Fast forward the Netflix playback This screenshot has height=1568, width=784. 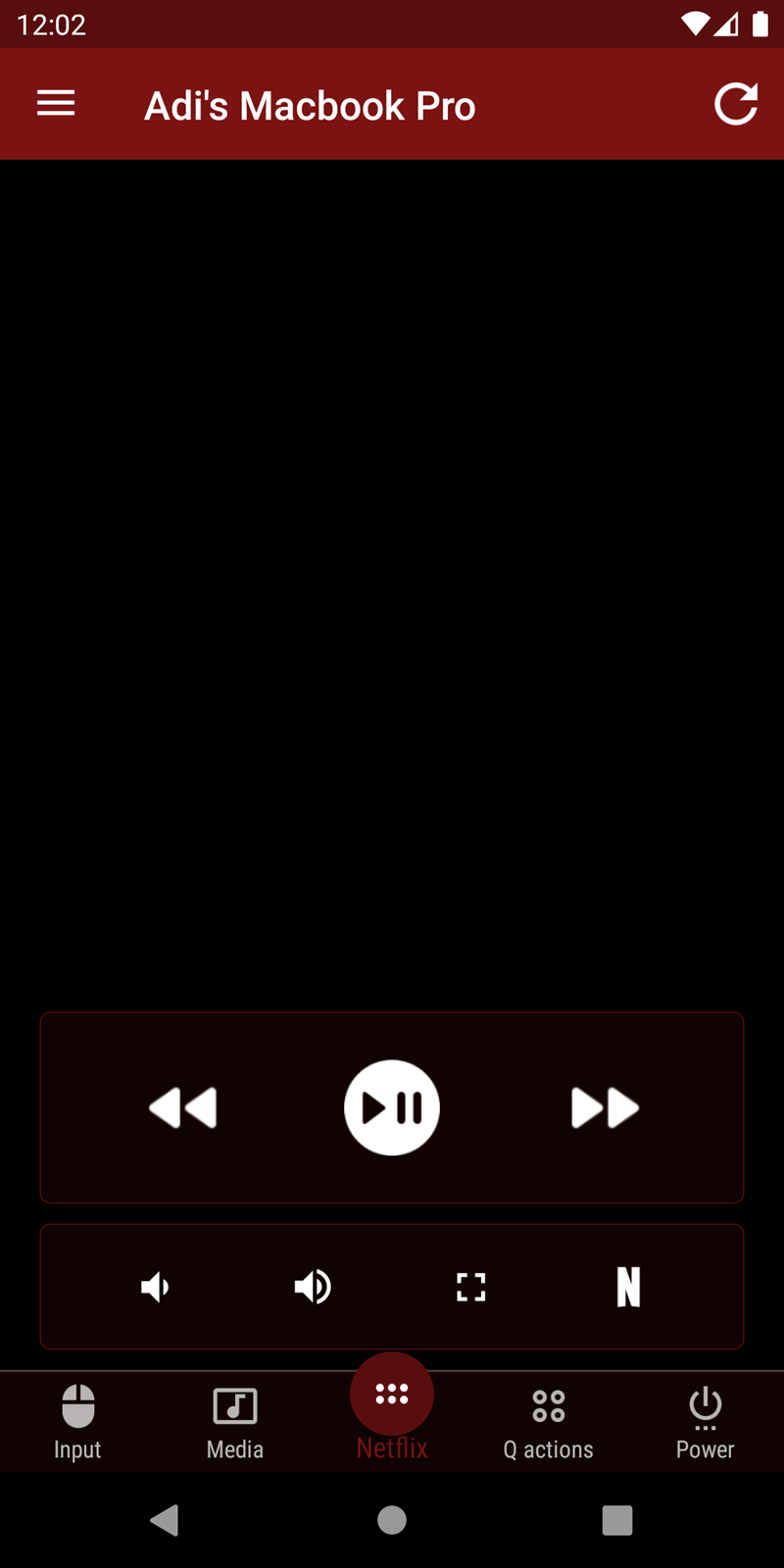pos(605,1108)
